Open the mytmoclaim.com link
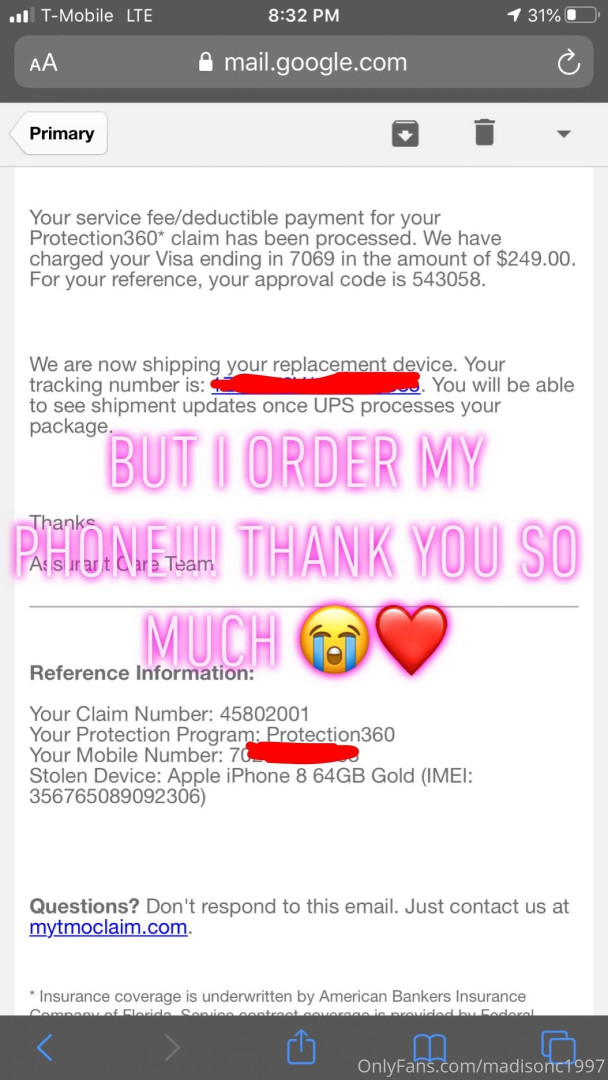The height and width of the screenshot is (1080, 608). coord(108,927)
